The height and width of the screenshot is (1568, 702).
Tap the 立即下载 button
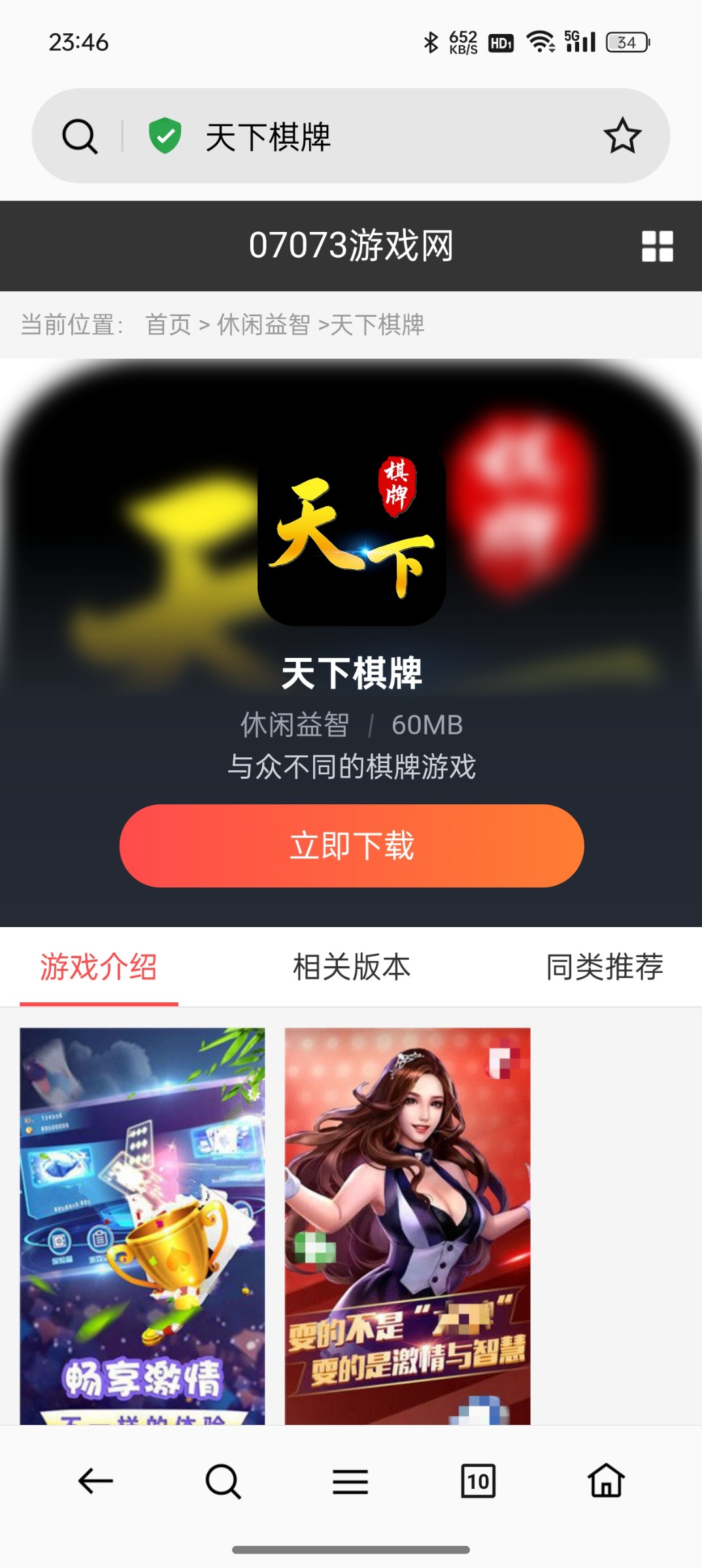click(351, 845)
